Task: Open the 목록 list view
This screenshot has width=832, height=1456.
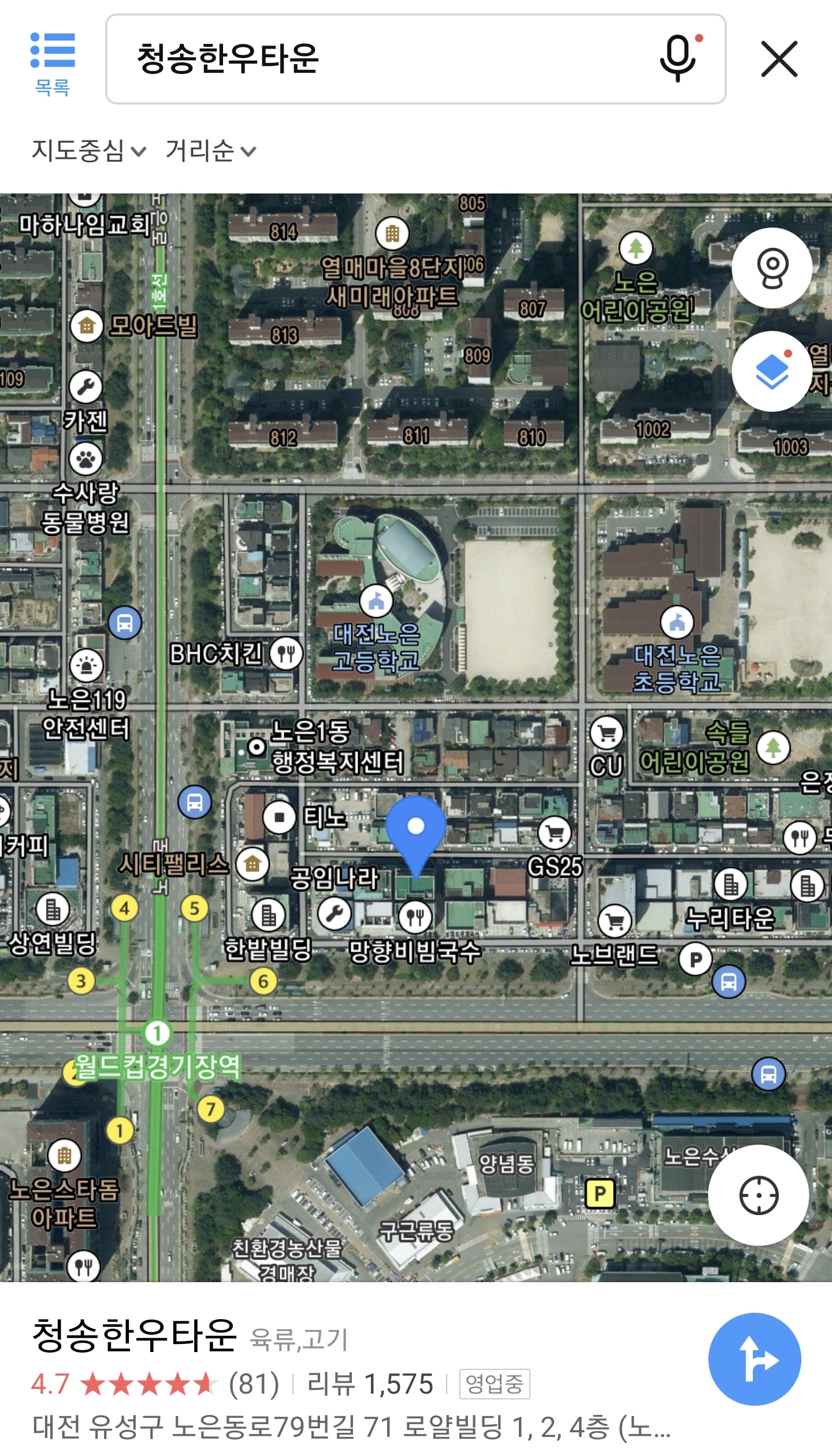Action: 52,62
